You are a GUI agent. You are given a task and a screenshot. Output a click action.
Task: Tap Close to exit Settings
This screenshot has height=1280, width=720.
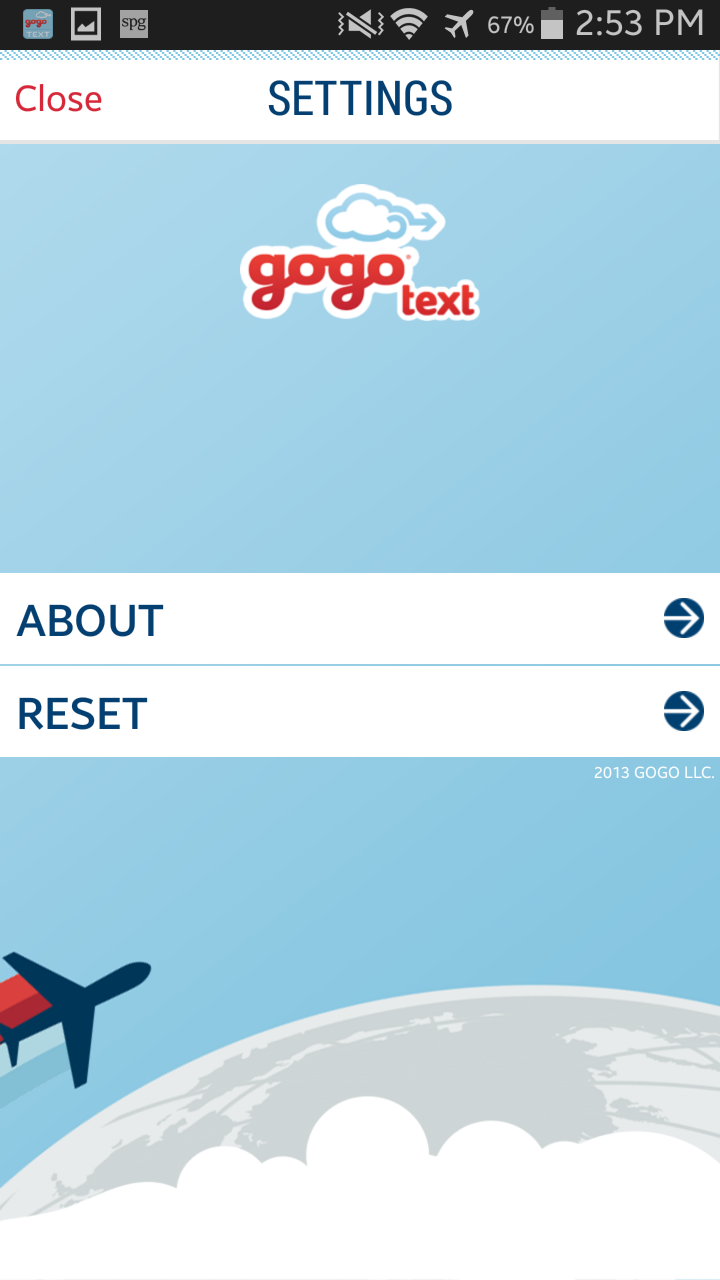pos(57,99)
